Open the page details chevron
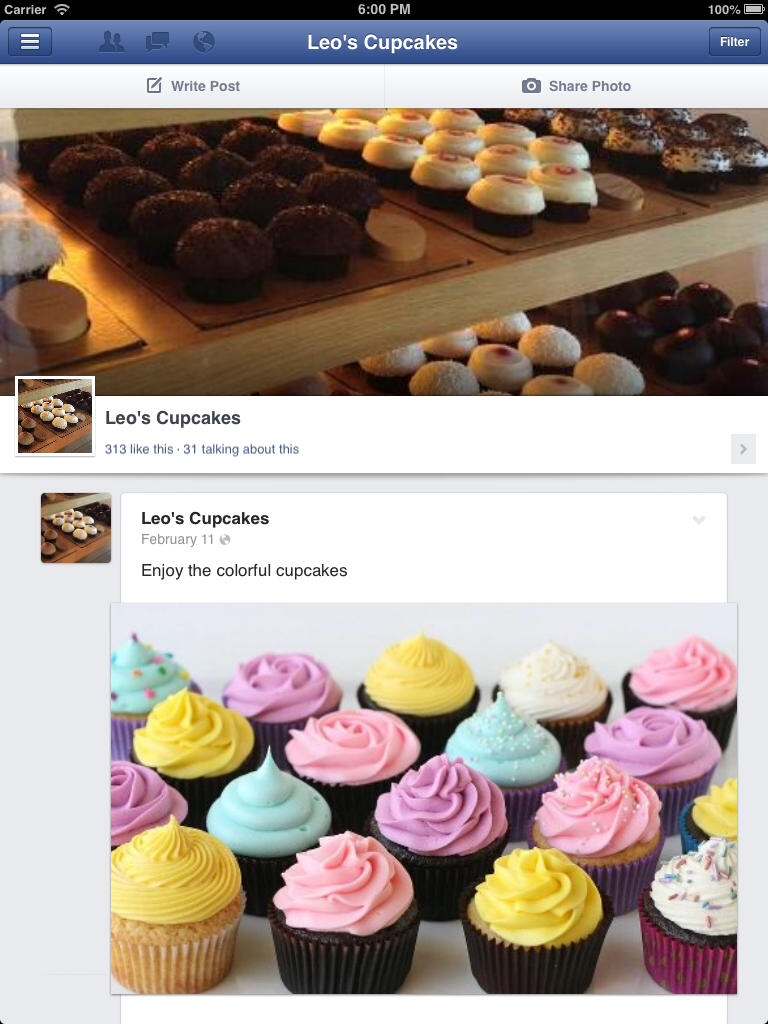The width and height of the screenshot is (768, 1024). point(742,449)
